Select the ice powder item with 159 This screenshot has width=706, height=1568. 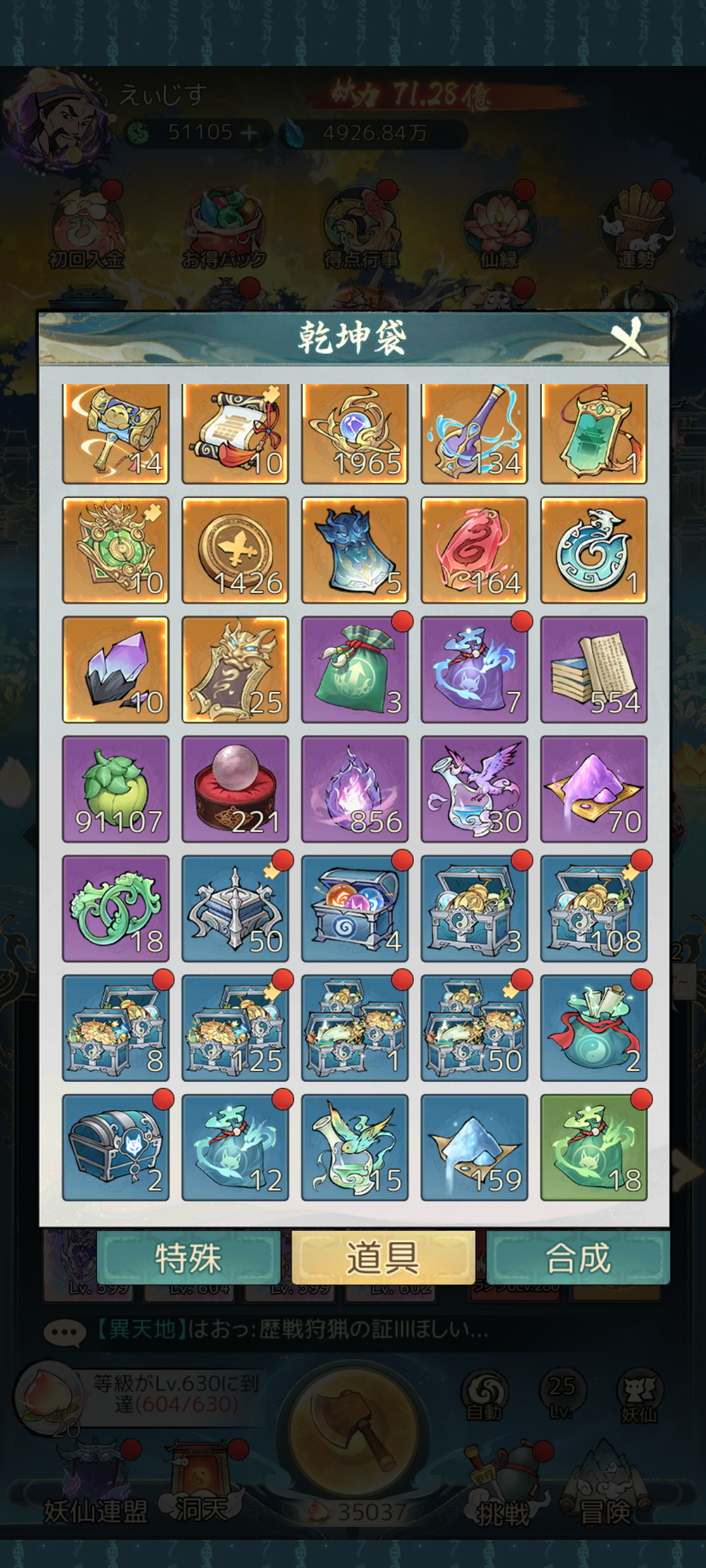[475, 1148]
